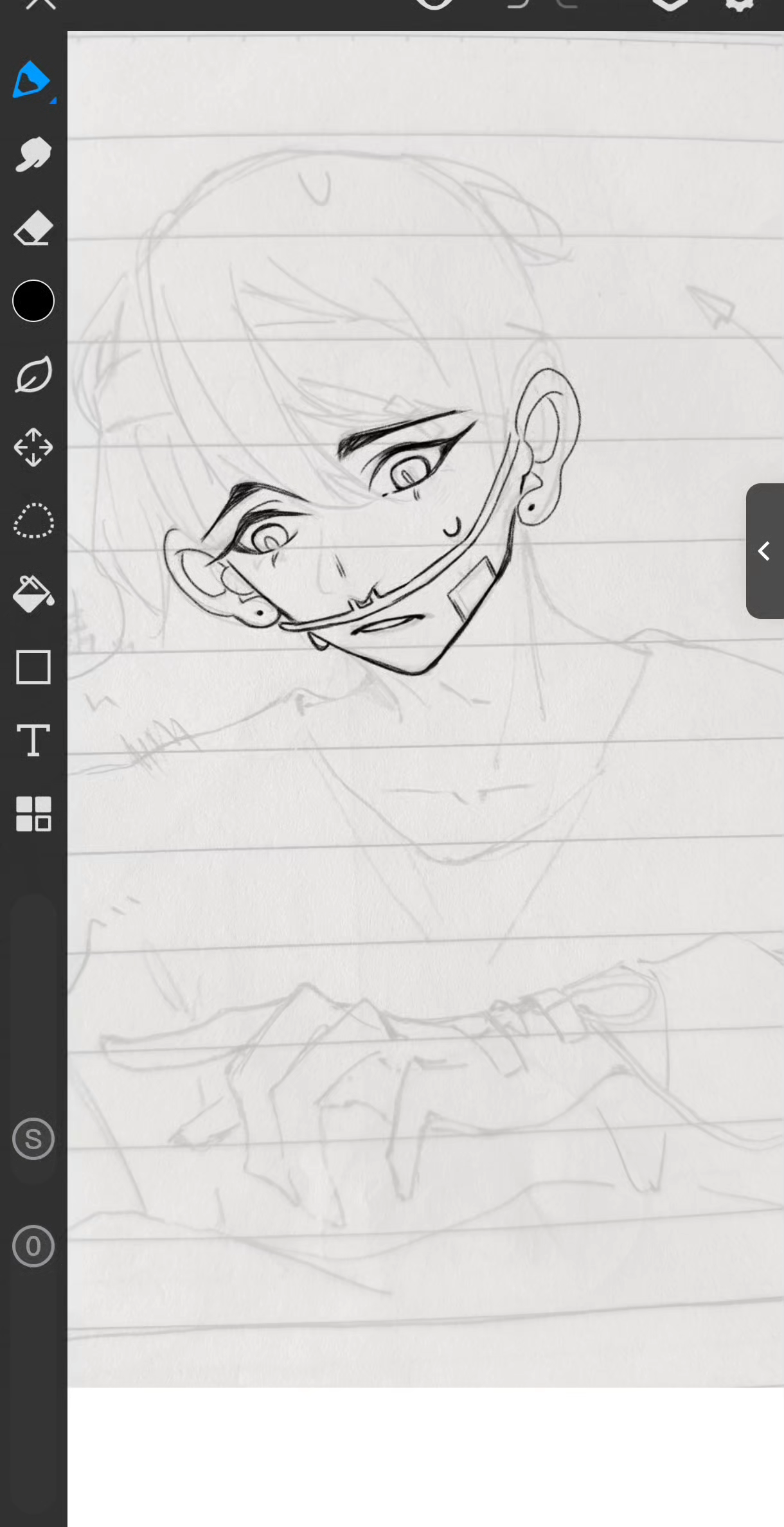
Task: Close the canvas with the X
Action: tap(41, 4)
